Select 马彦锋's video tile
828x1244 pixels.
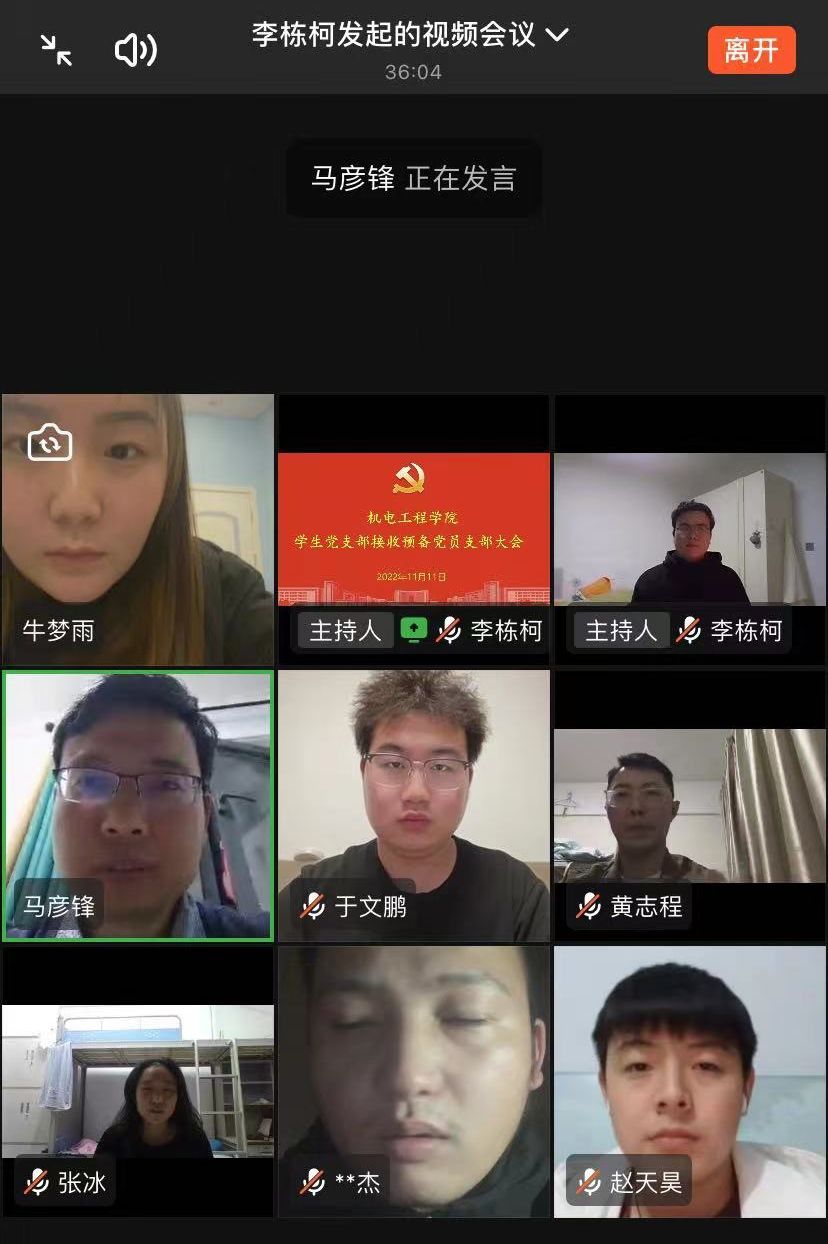tap(138, 805)
